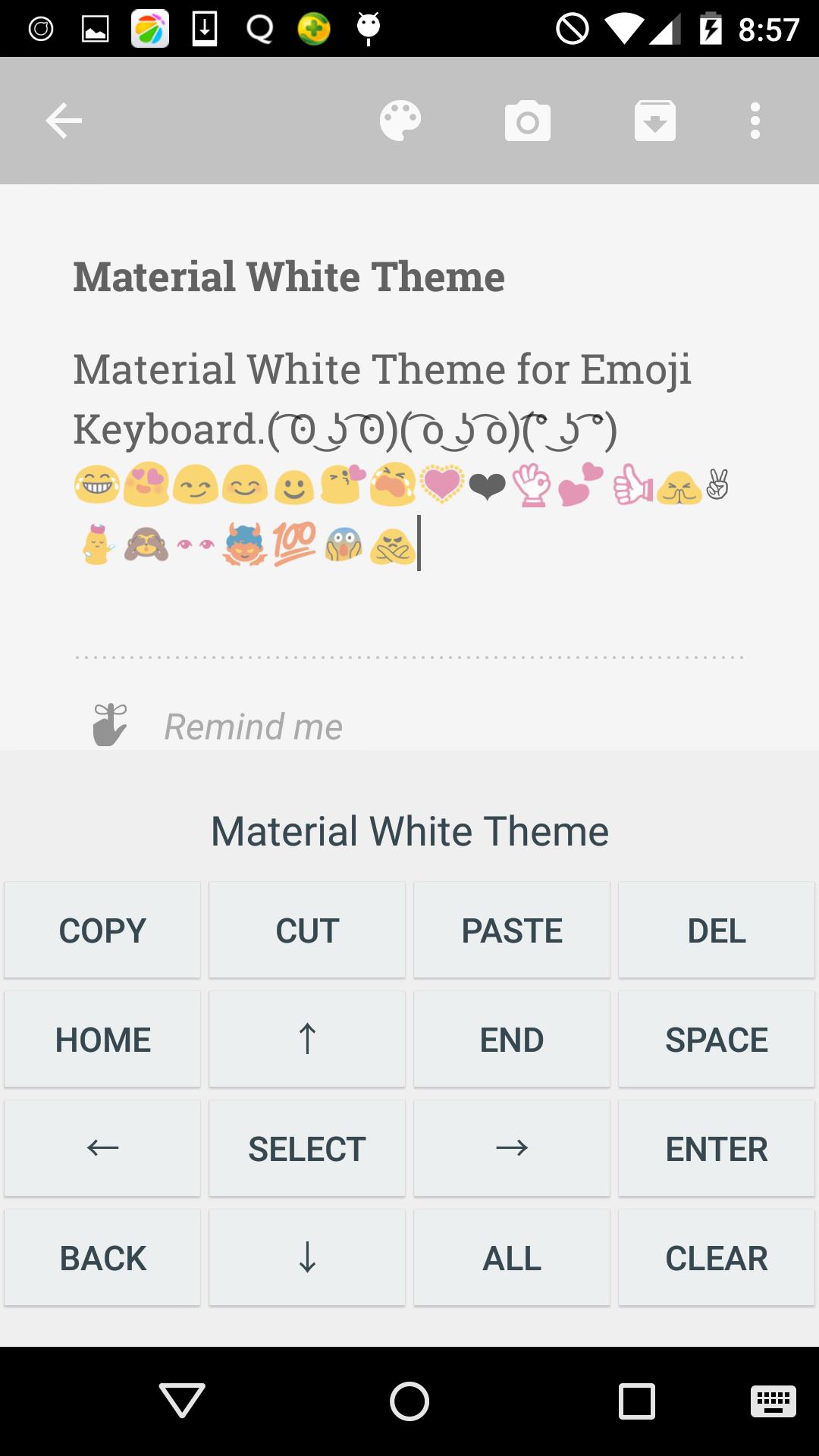The image size is (819, 1456).
Task: Jump to line end with the END key
Action: click(511, 1039)
